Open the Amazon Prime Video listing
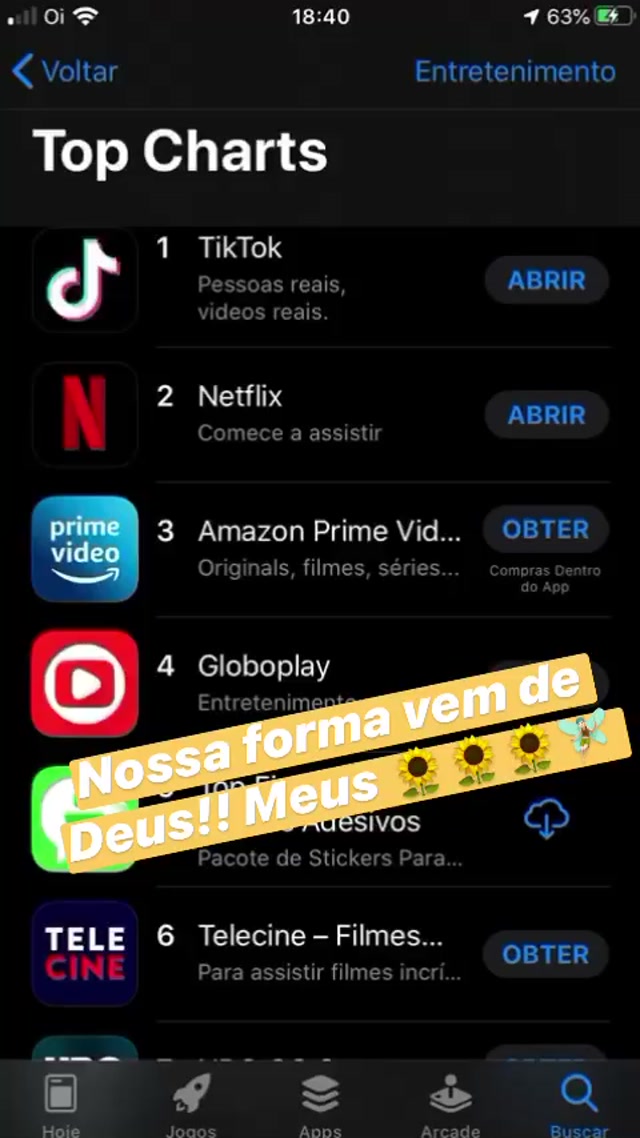This screenshot has height=1138, width=640. pyautogui.click(x=329, y=531)
